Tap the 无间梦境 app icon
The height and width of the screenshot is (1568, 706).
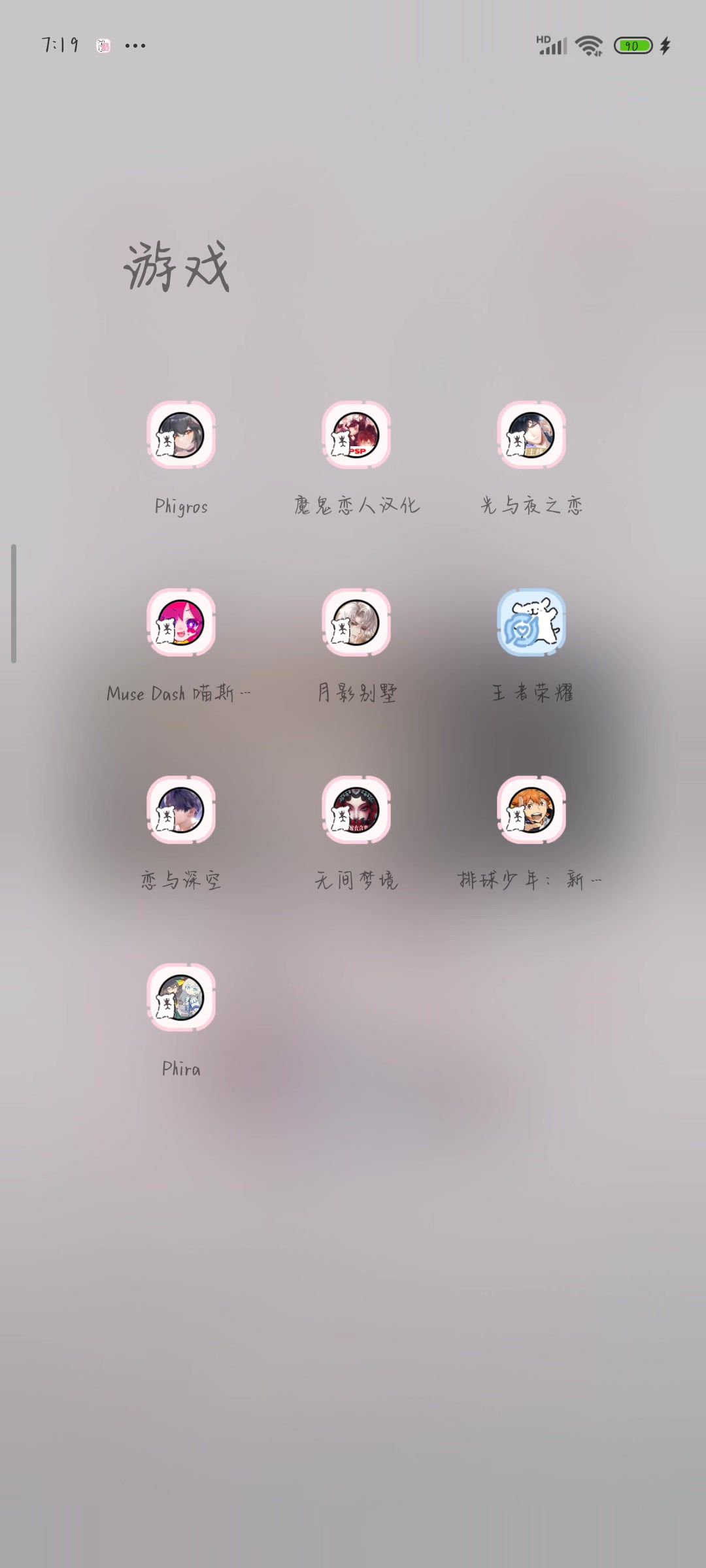point(356,810)
